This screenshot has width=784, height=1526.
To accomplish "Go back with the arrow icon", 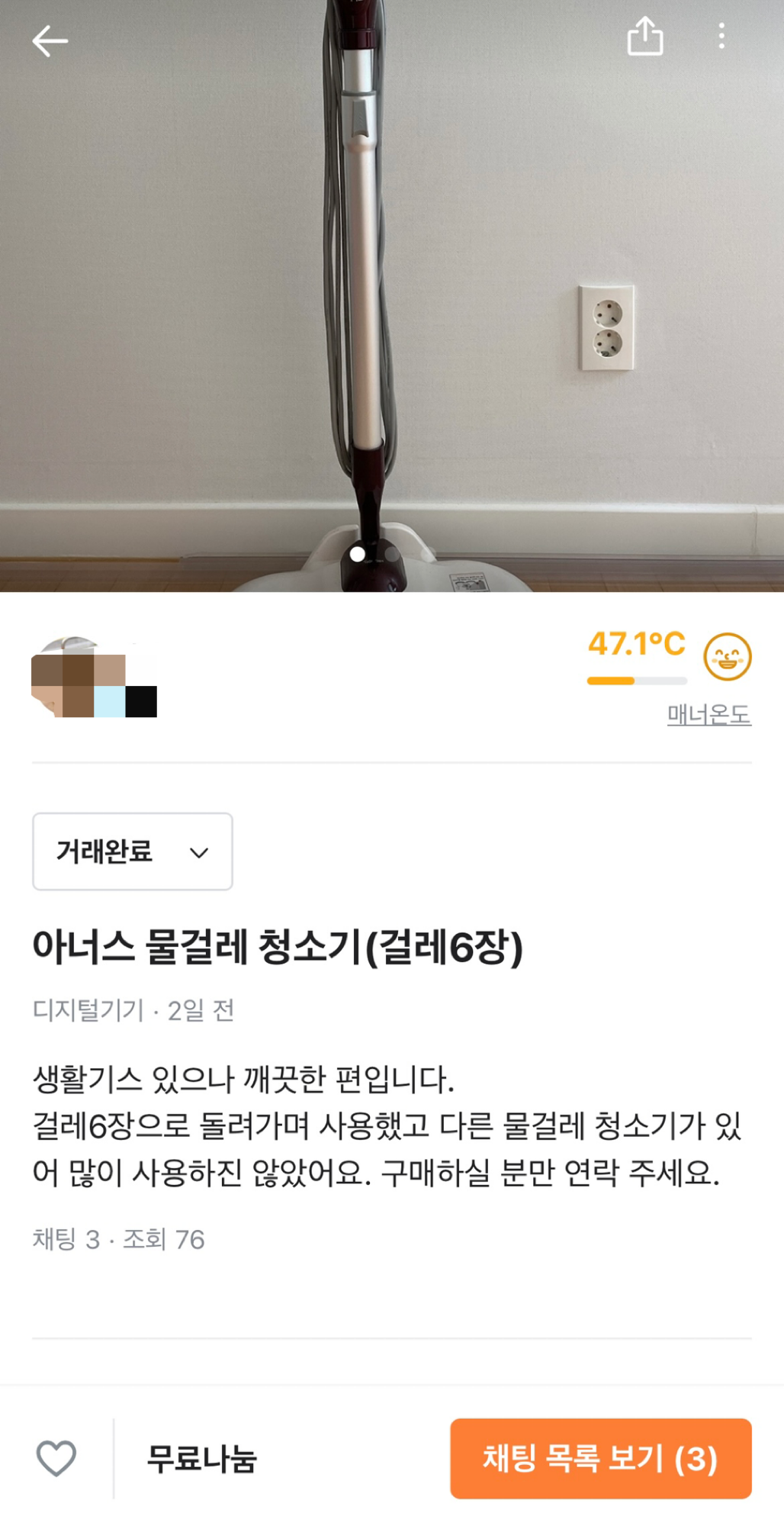I will (x=50, y=41).
